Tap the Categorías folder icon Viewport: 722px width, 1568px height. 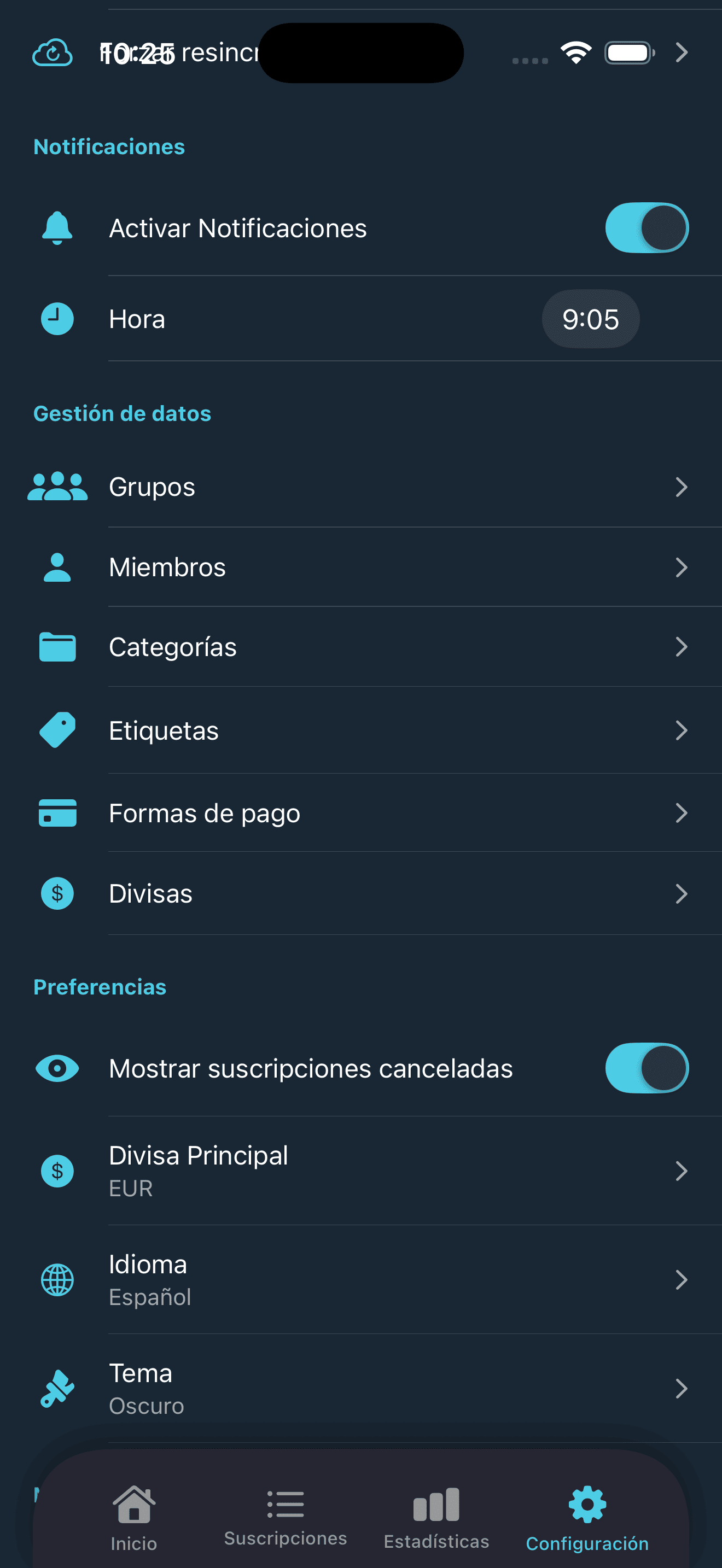(x=57, y=647)
